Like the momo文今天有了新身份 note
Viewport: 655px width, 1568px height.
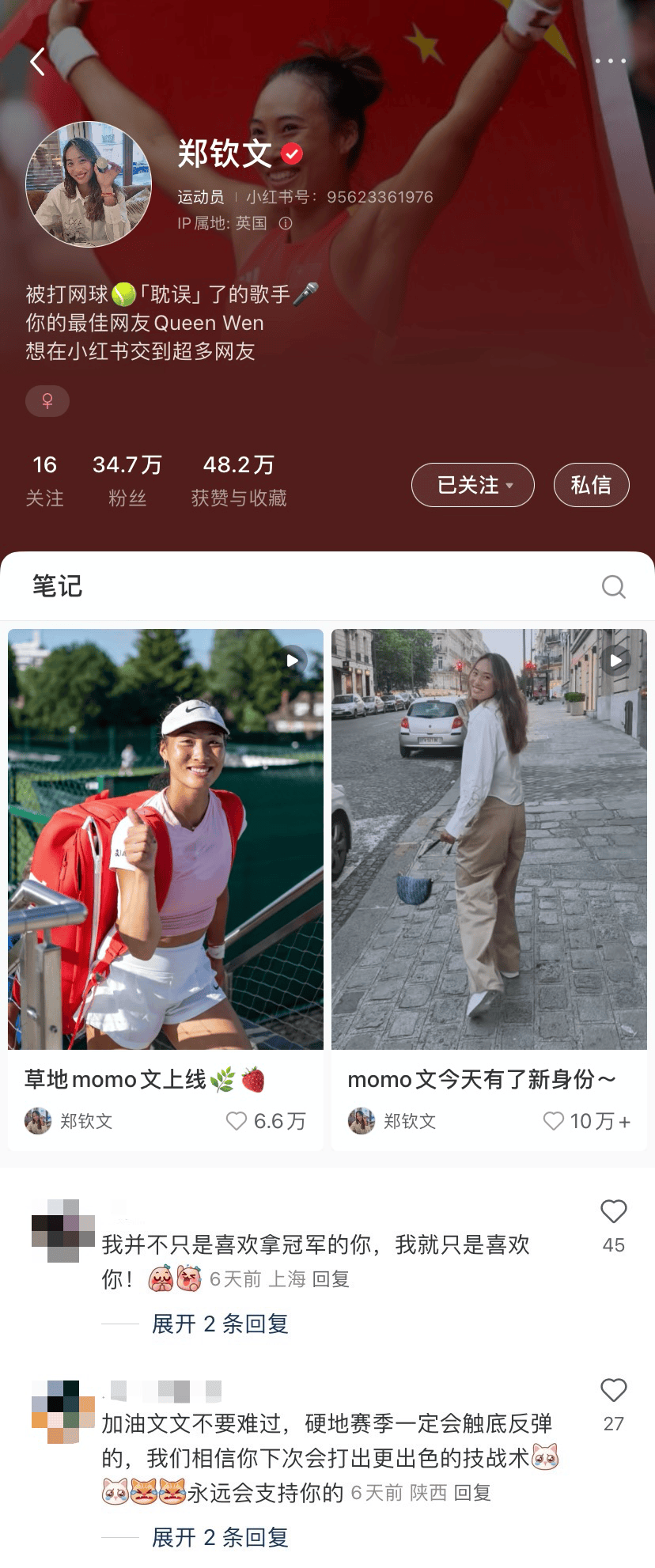554,1121
